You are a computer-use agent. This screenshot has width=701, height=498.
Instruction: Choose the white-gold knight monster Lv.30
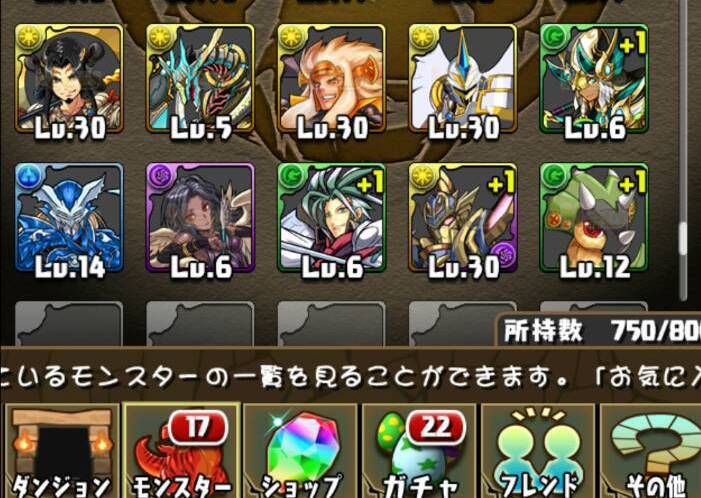pyautogui.click(x=462, y=78)
